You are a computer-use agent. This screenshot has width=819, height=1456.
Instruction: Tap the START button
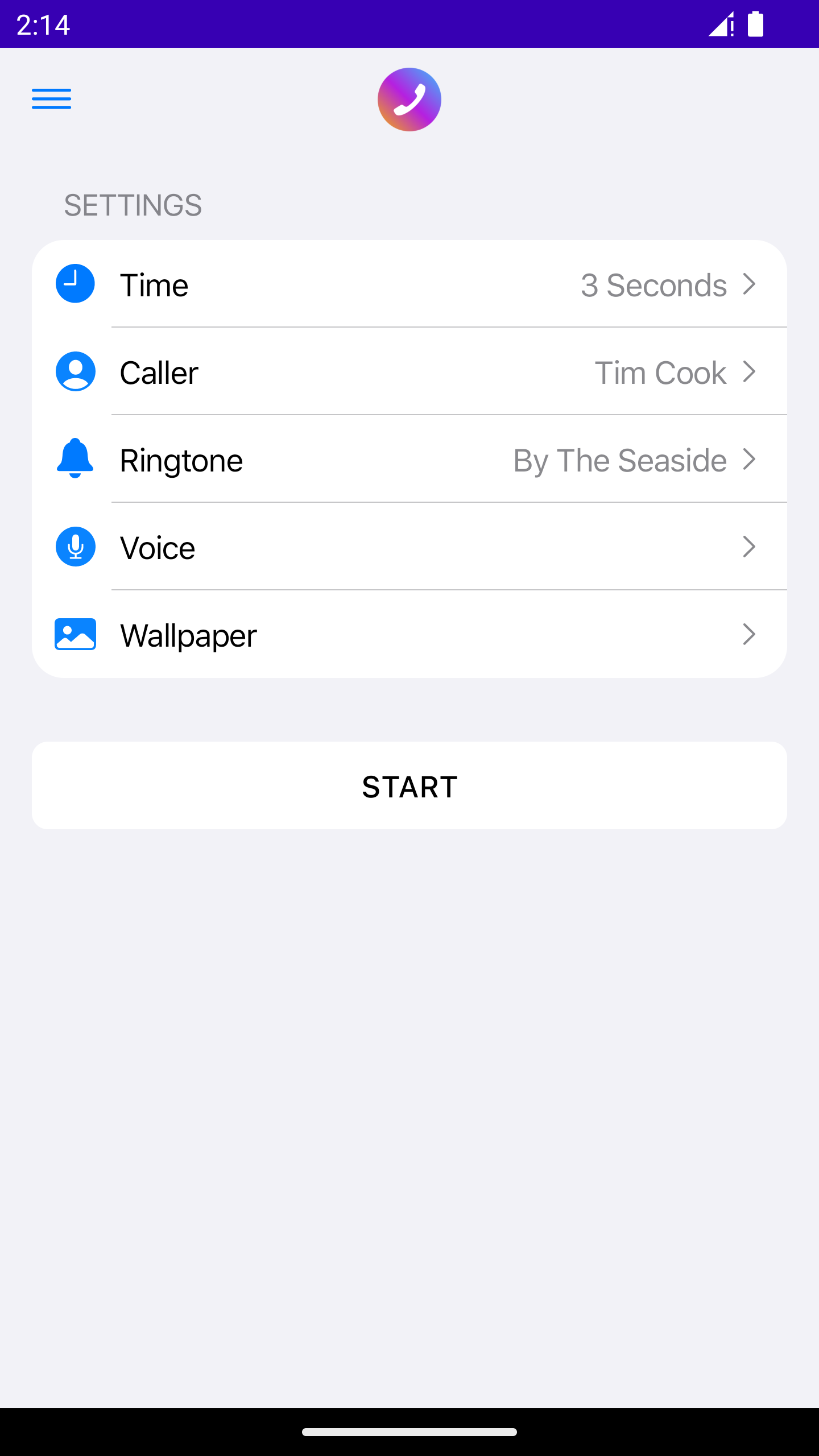409,785
